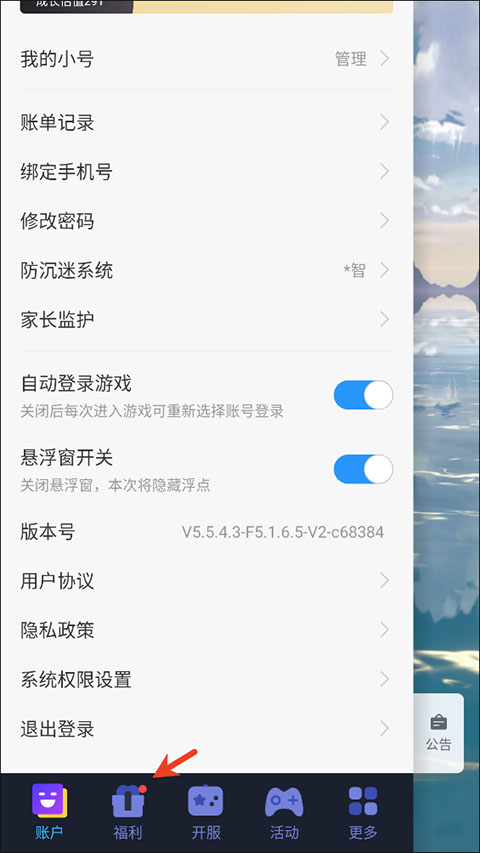View 用户协议
This screenshot has width=480, height=853.
point(206,581)
